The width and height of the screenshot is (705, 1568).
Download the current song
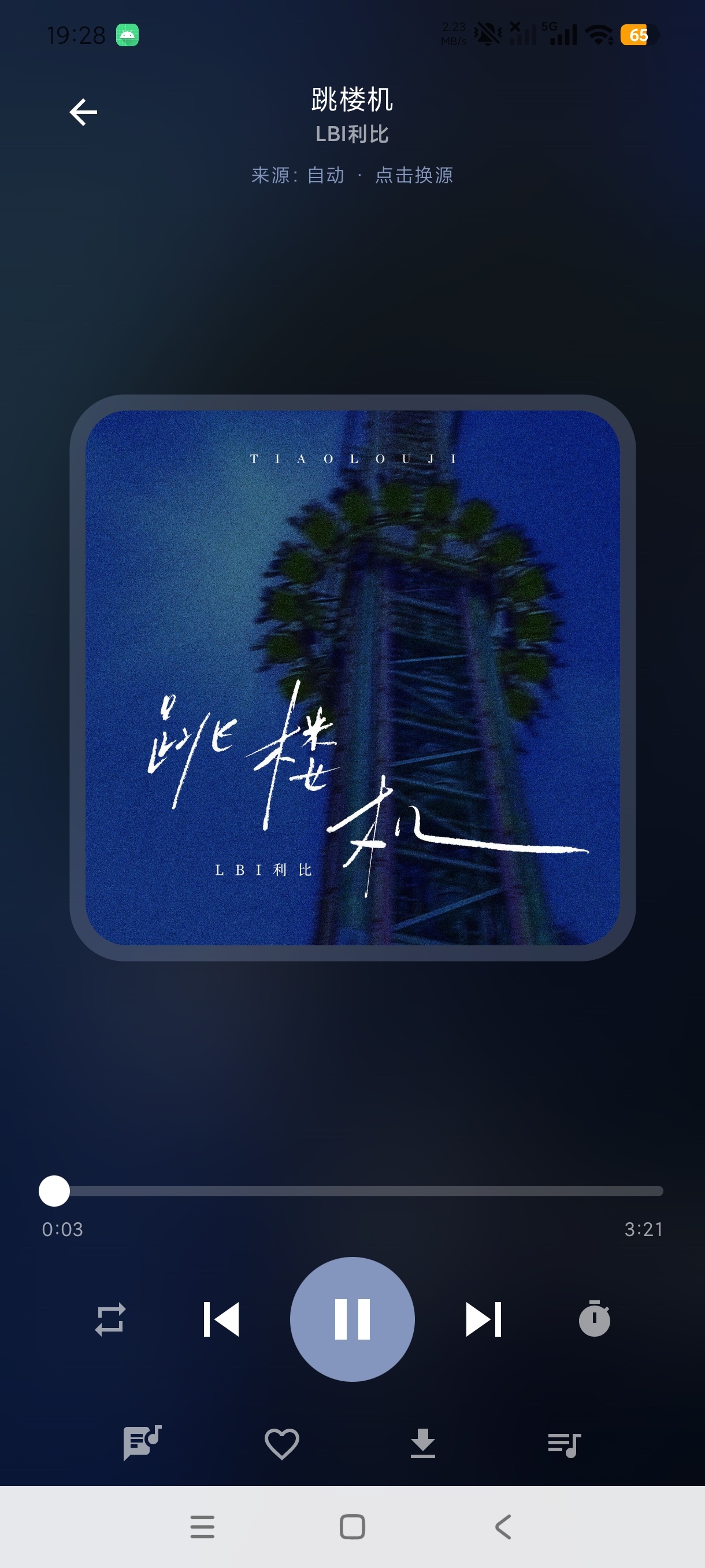coord(423,1443)
